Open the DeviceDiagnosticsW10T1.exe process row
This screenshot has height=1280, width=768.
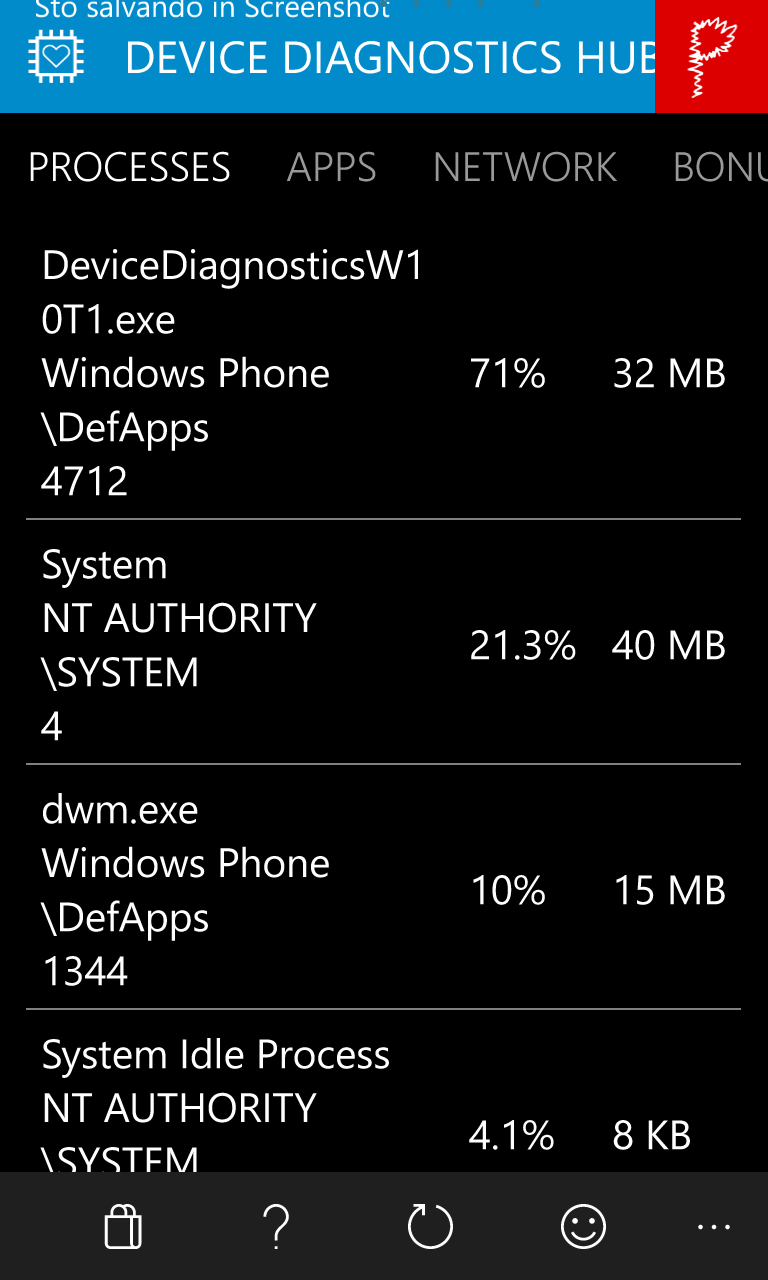(x=383, y=374)
